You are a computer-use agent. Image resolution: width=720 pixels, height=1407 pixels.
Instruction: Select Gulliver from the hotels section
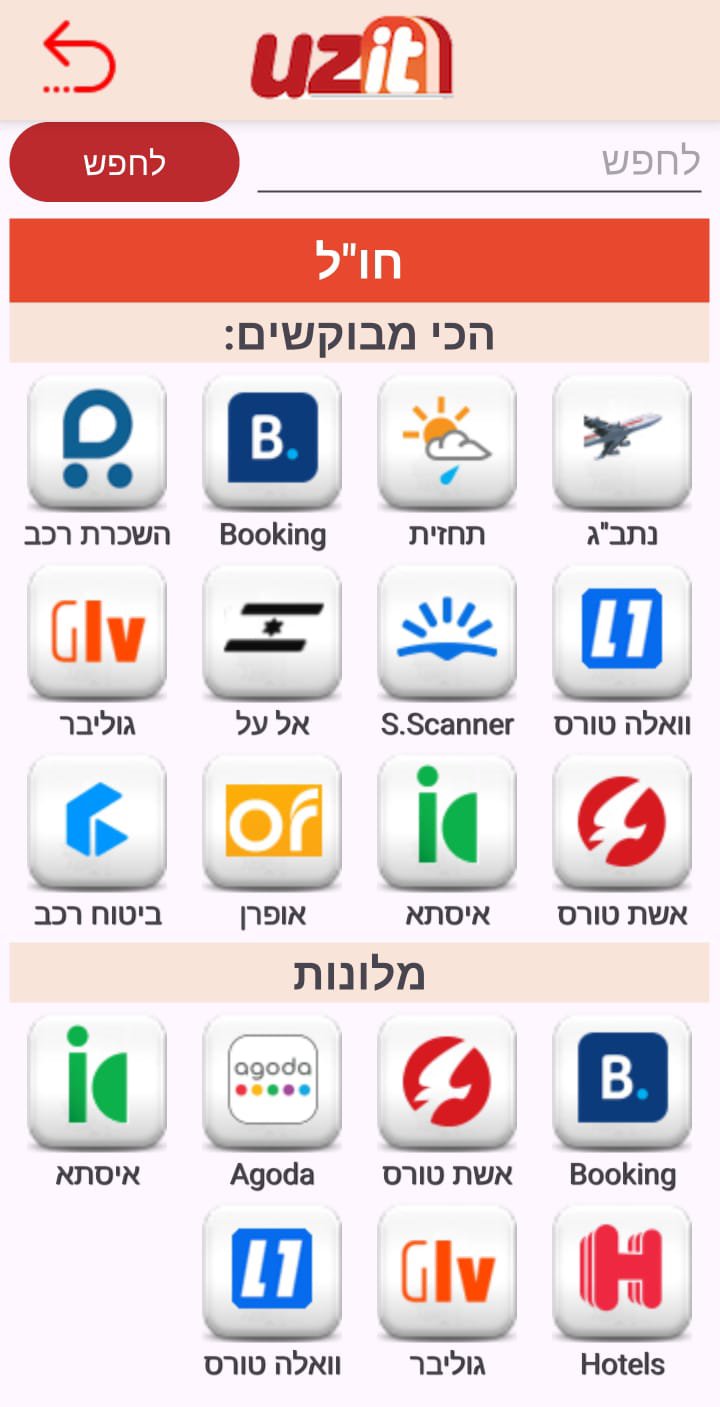(447, 1270)
